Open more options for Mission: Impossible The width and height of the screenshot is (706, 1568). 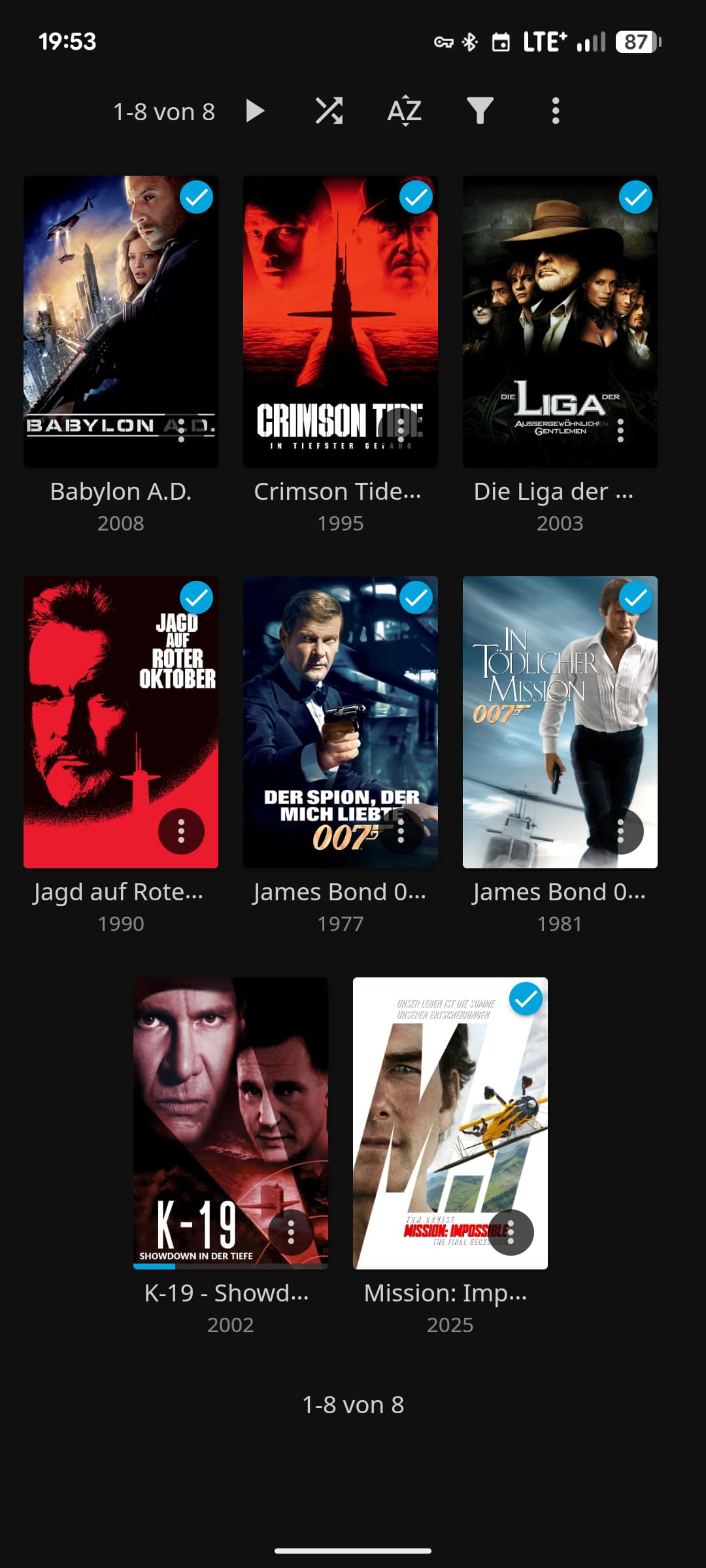pos(511,1232)
